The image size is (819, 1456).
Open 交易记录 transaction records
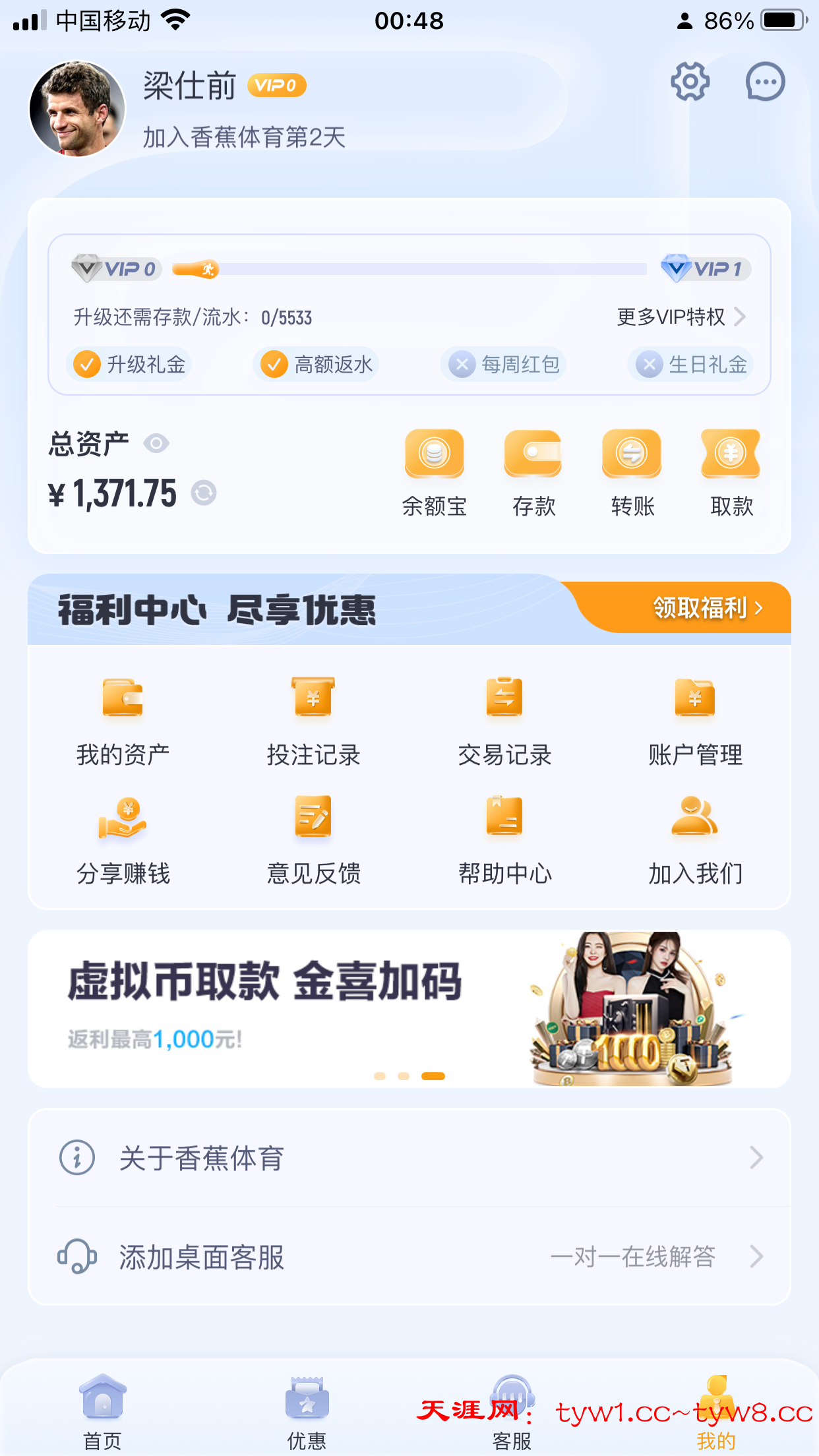point(504,719)
